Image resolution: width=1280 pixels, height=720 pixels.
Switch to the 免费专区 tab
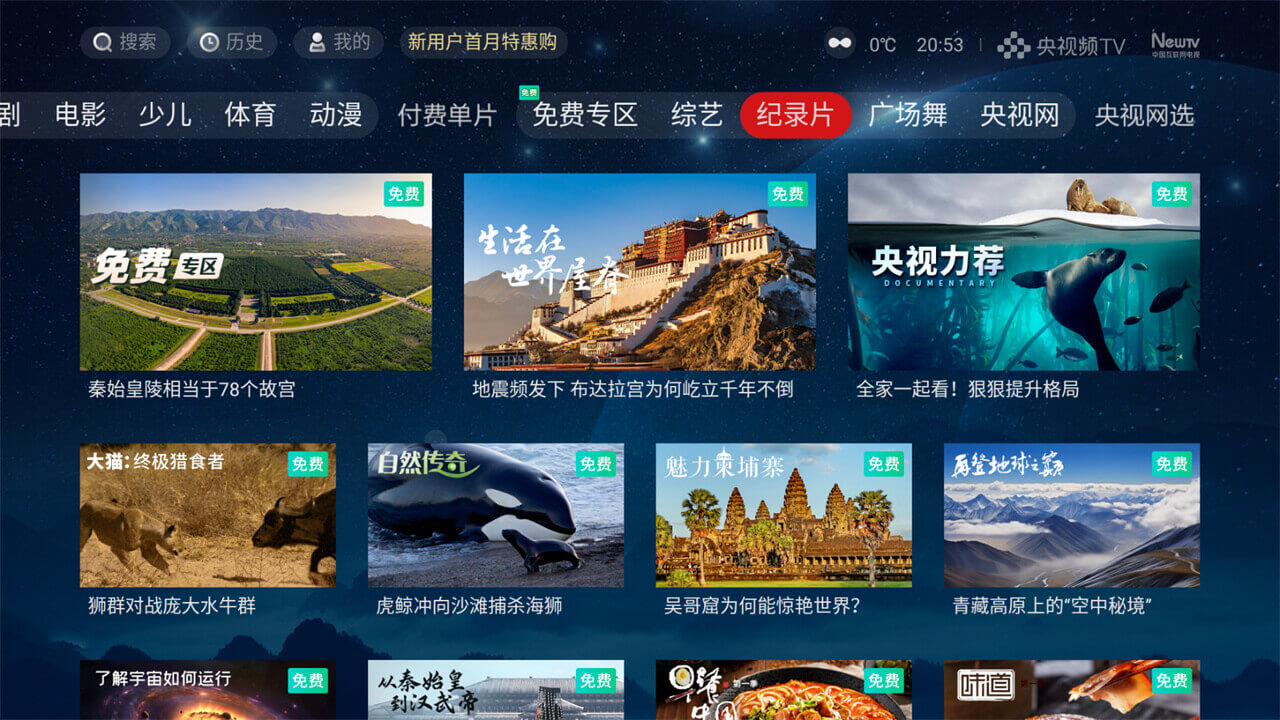(x=585, y=115)
